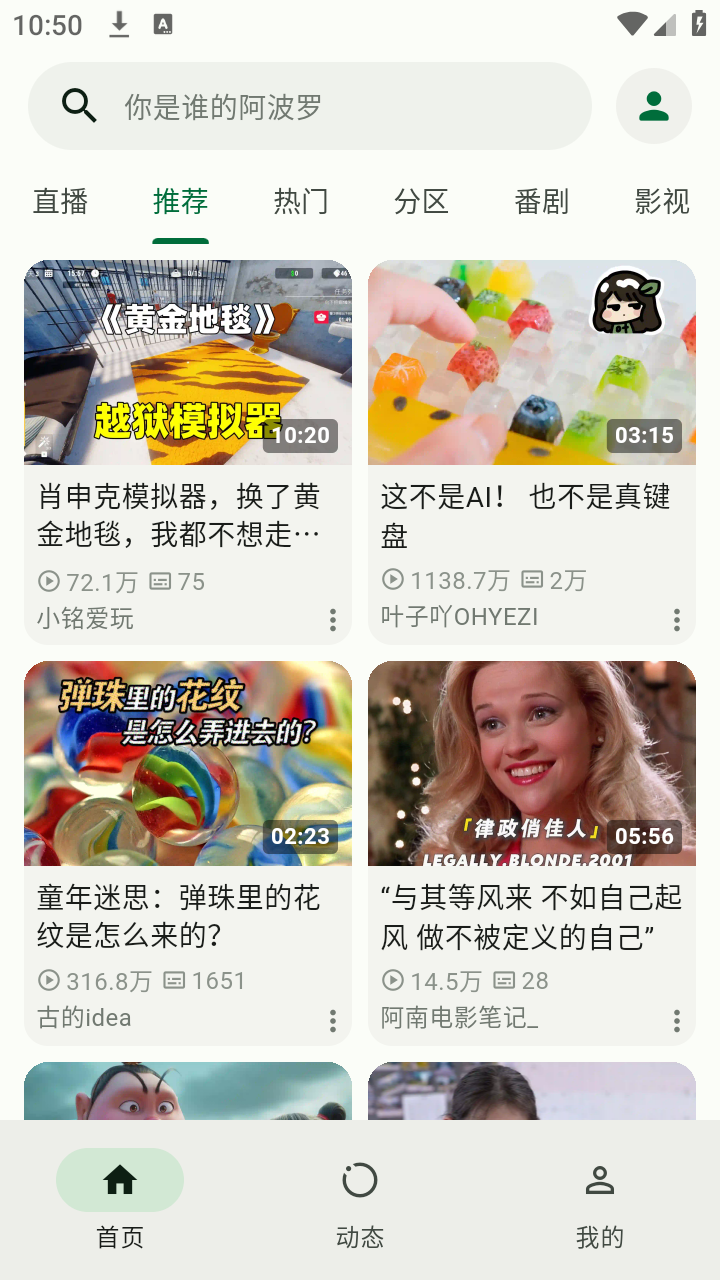The width and height of the screenshot is (720, 1280).
Task: Switch to the 直播 tab
Action: tap(61, 202)
